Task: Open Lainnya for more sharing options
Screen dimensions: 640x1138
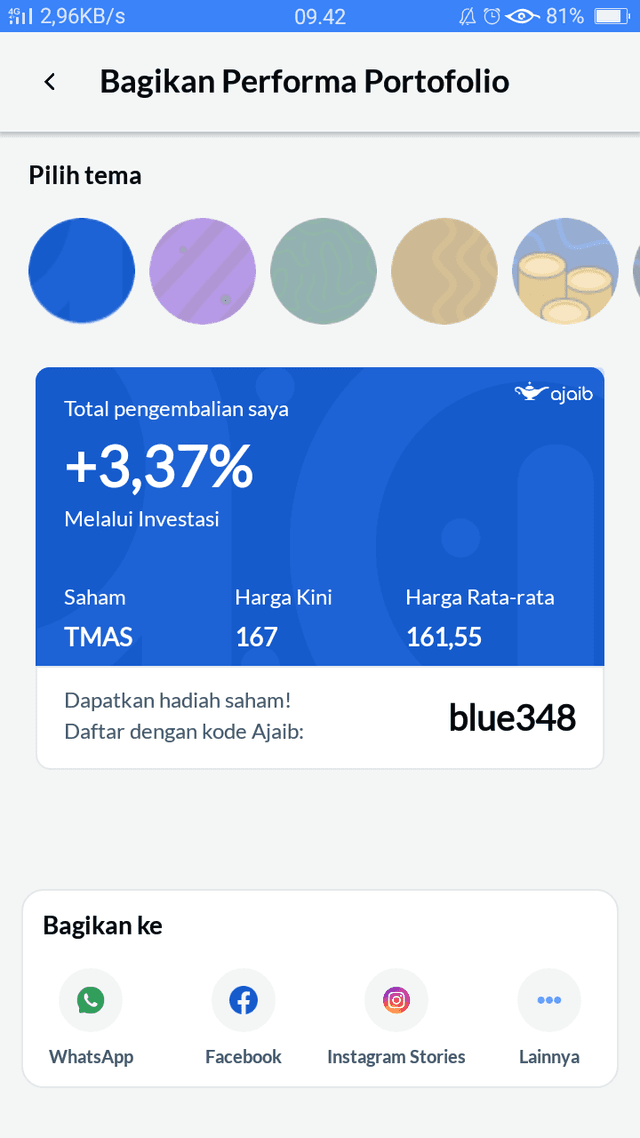Action: pyautogui.click(x=549, y=1000)
